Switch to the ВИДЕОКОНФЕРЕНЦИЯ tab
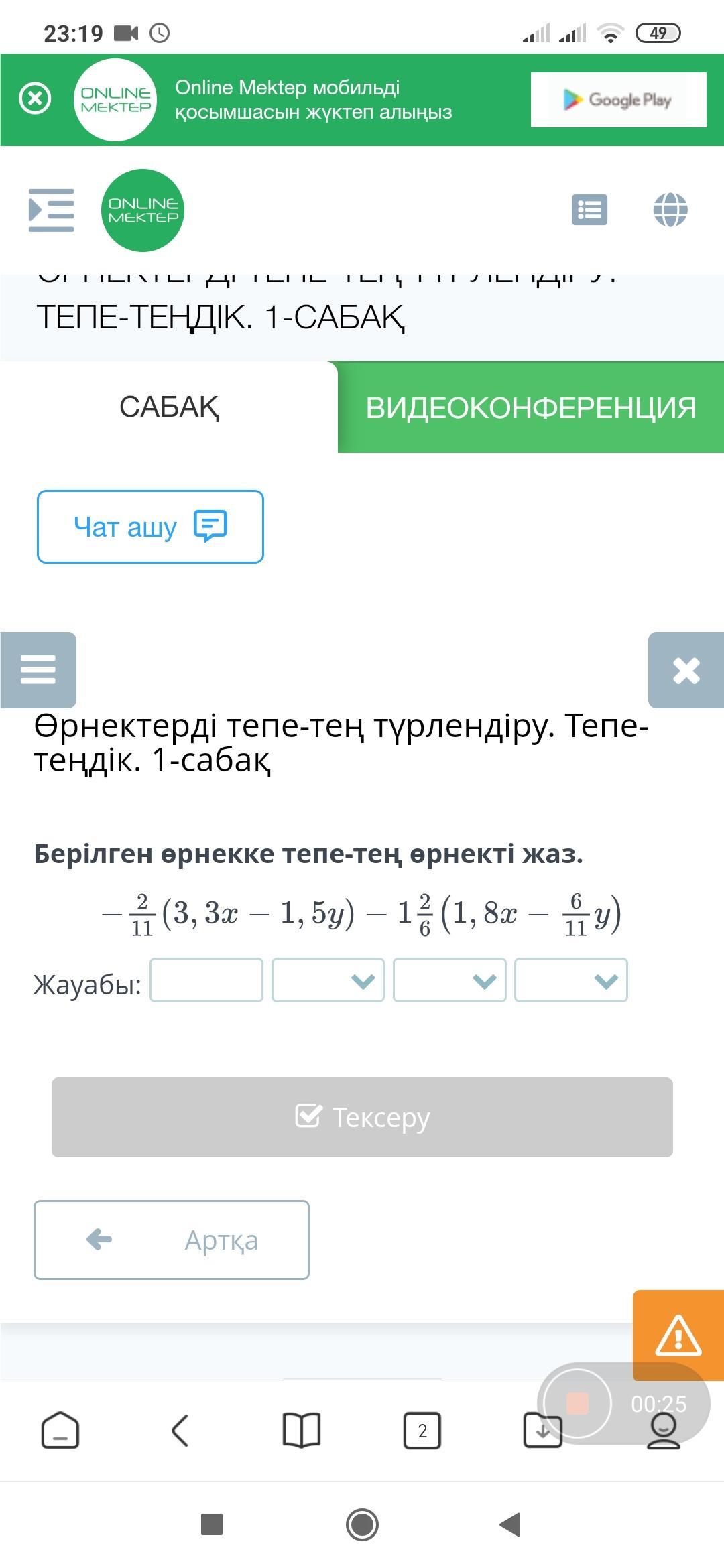 (531, 407)
